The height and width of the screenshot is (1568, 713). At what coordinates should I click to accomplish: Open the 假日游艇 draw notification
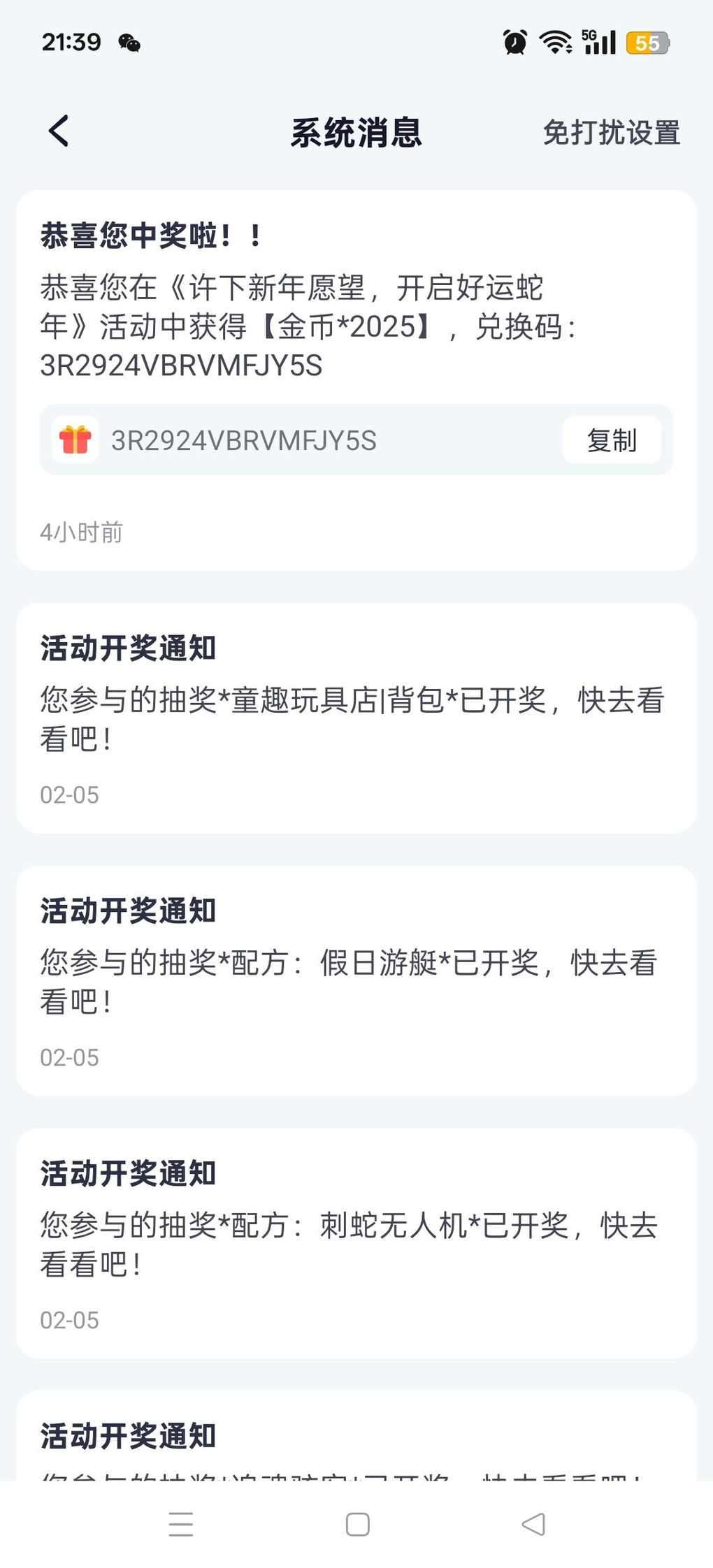tap(356, 980)
